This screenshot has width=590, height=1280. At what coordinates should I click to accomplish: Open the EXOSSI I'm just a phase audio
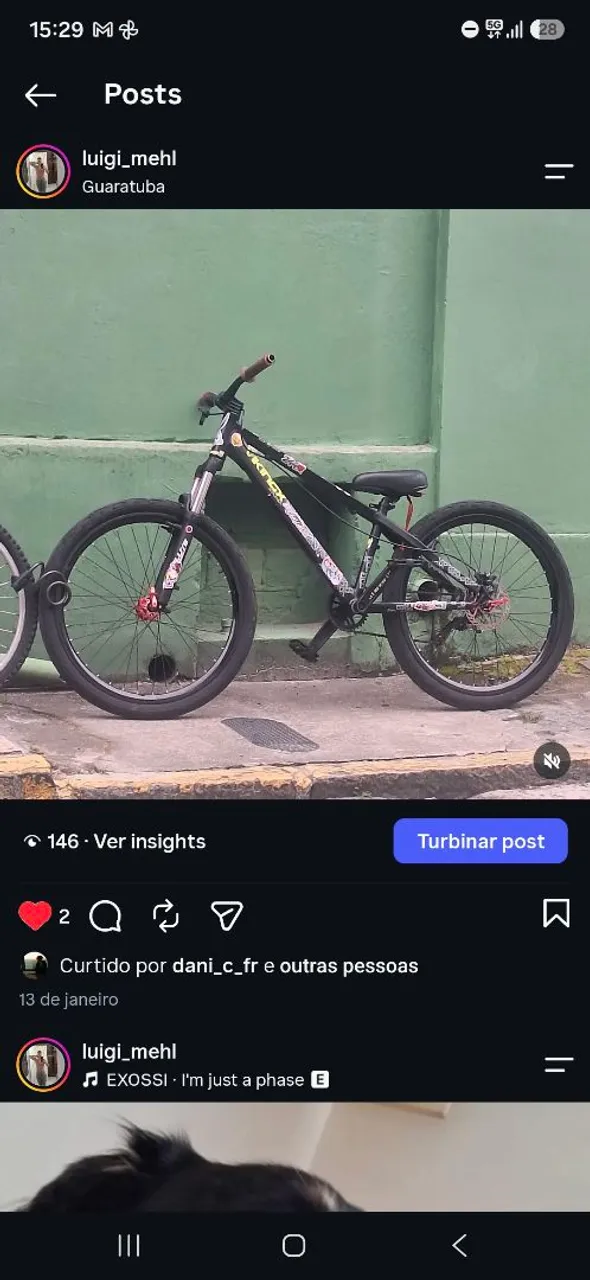click(x=205, y=1080)
